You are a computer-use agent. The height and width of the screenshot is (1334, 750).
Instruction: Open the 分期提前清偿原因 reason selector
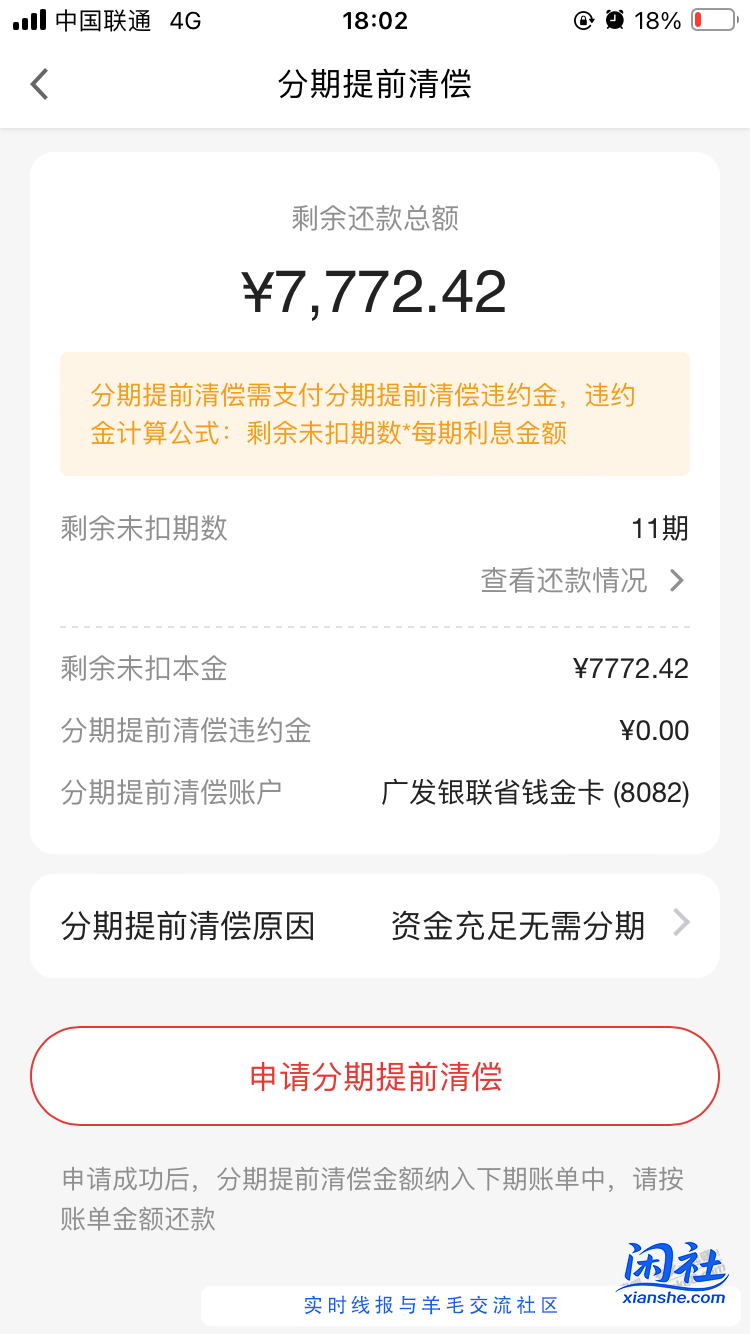(x=190, y=925)
